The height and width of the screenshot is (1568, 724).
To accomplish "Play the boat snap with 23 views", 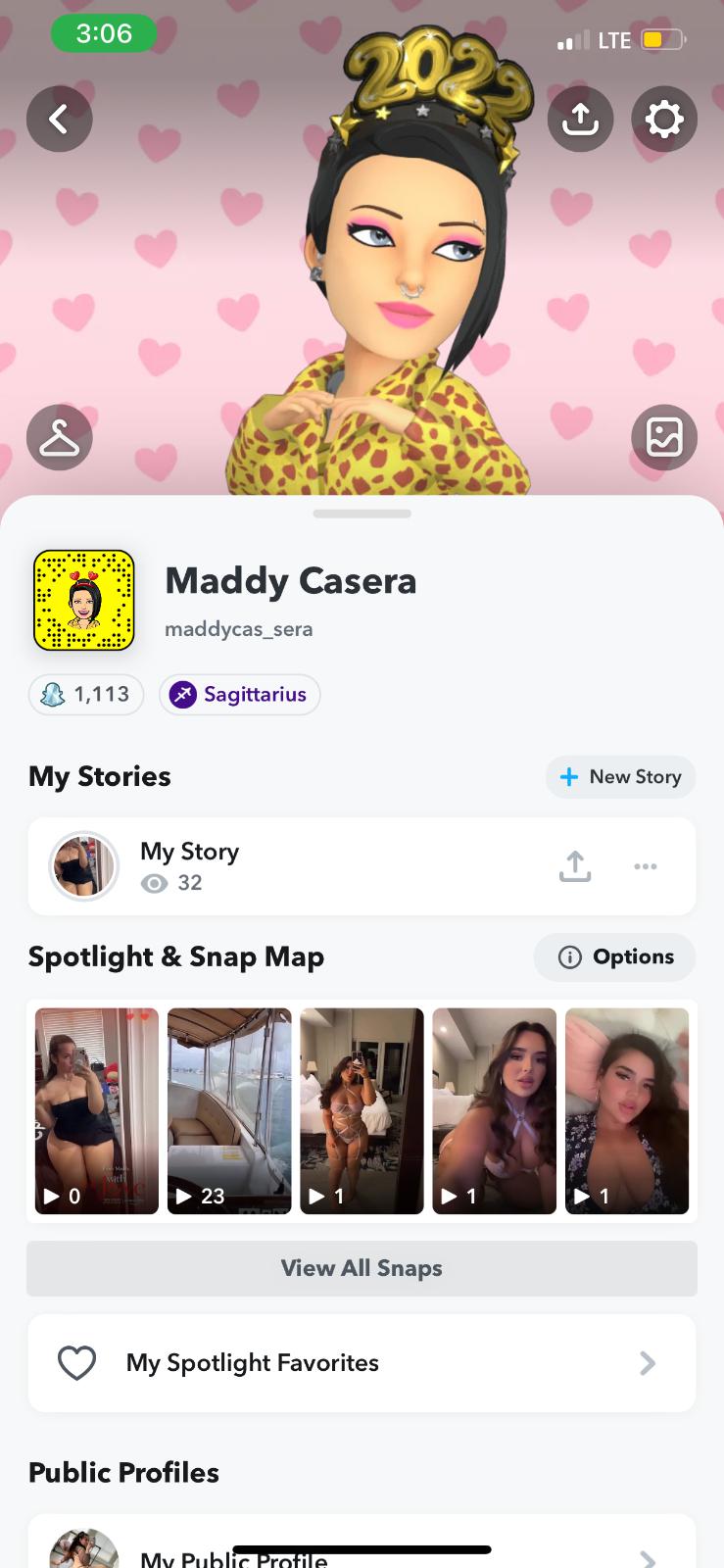I will pos(229,1110).
